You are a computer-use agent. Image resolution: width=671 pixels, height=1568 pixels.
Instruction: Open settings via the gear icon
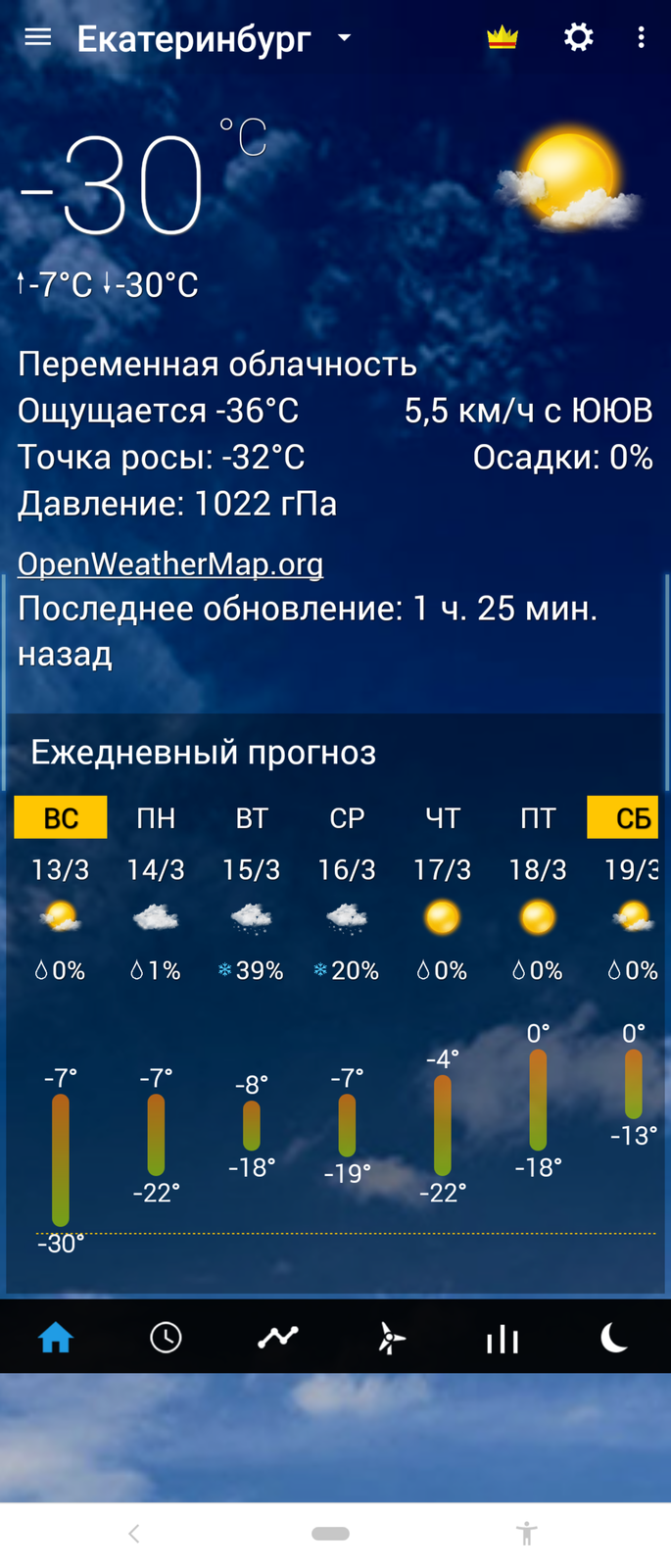(578, 37)
